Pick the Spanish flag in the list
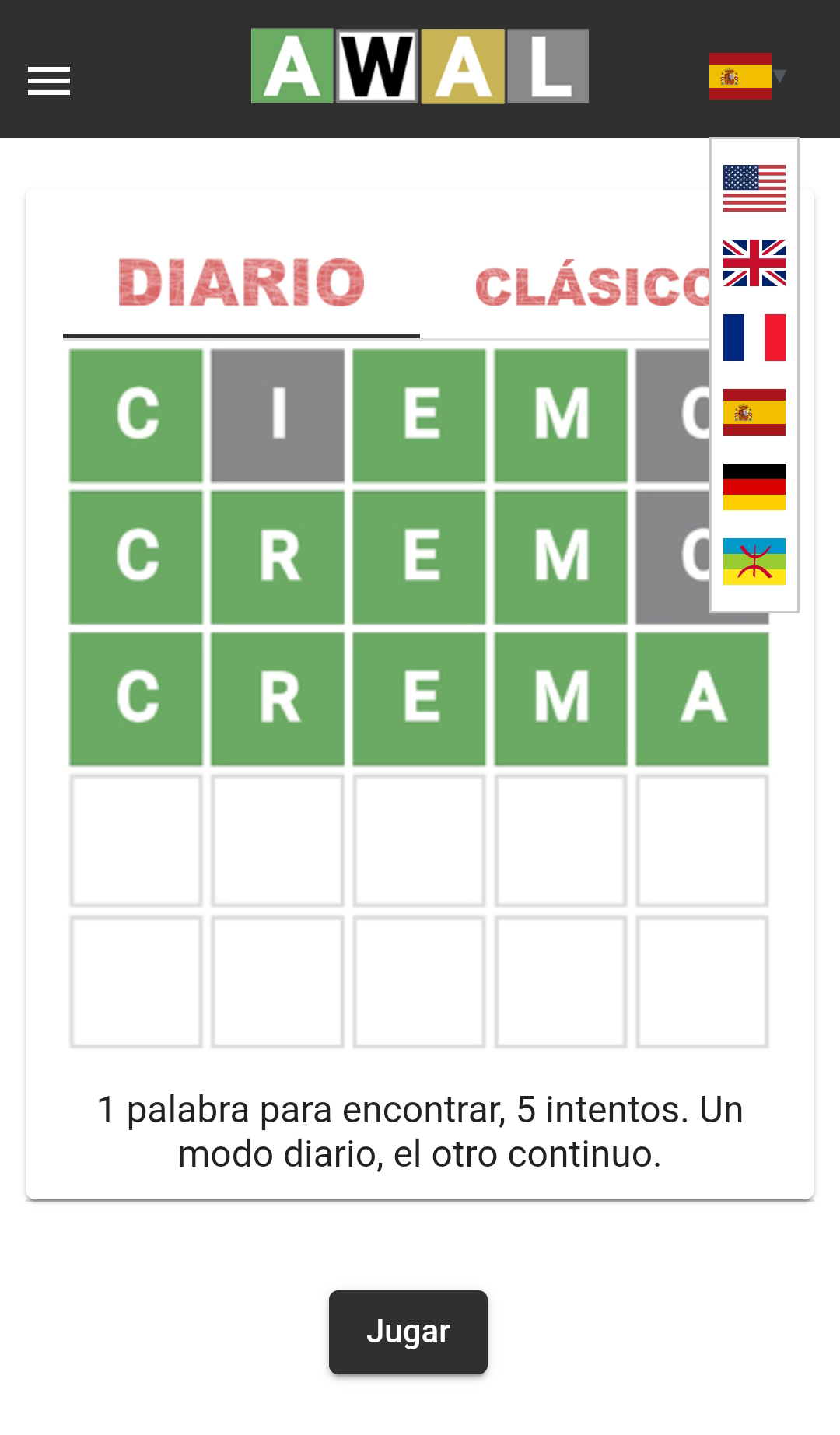This screenshot has height=1435, width=840. coord(754,412)
